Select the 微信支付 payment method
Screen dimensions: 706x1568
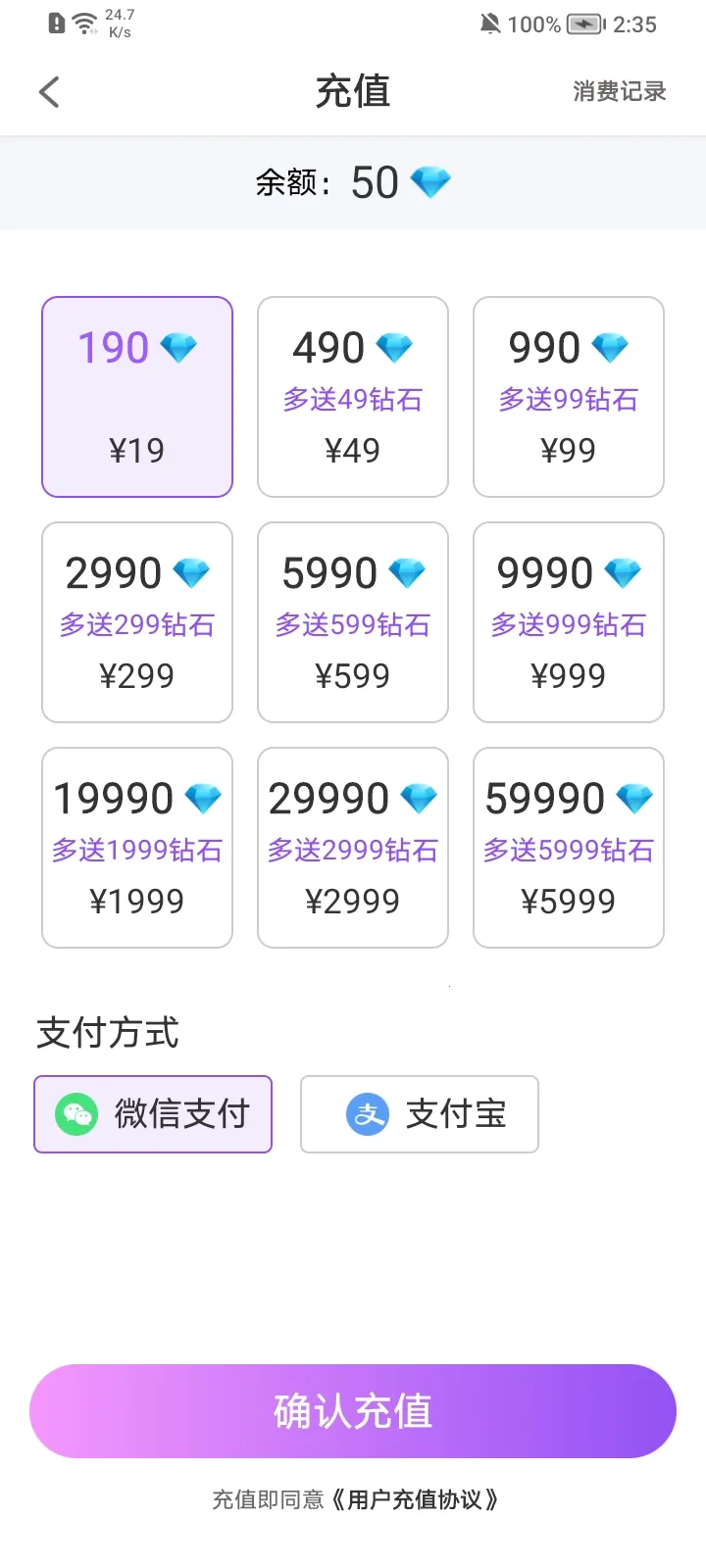click(152, 1114)
